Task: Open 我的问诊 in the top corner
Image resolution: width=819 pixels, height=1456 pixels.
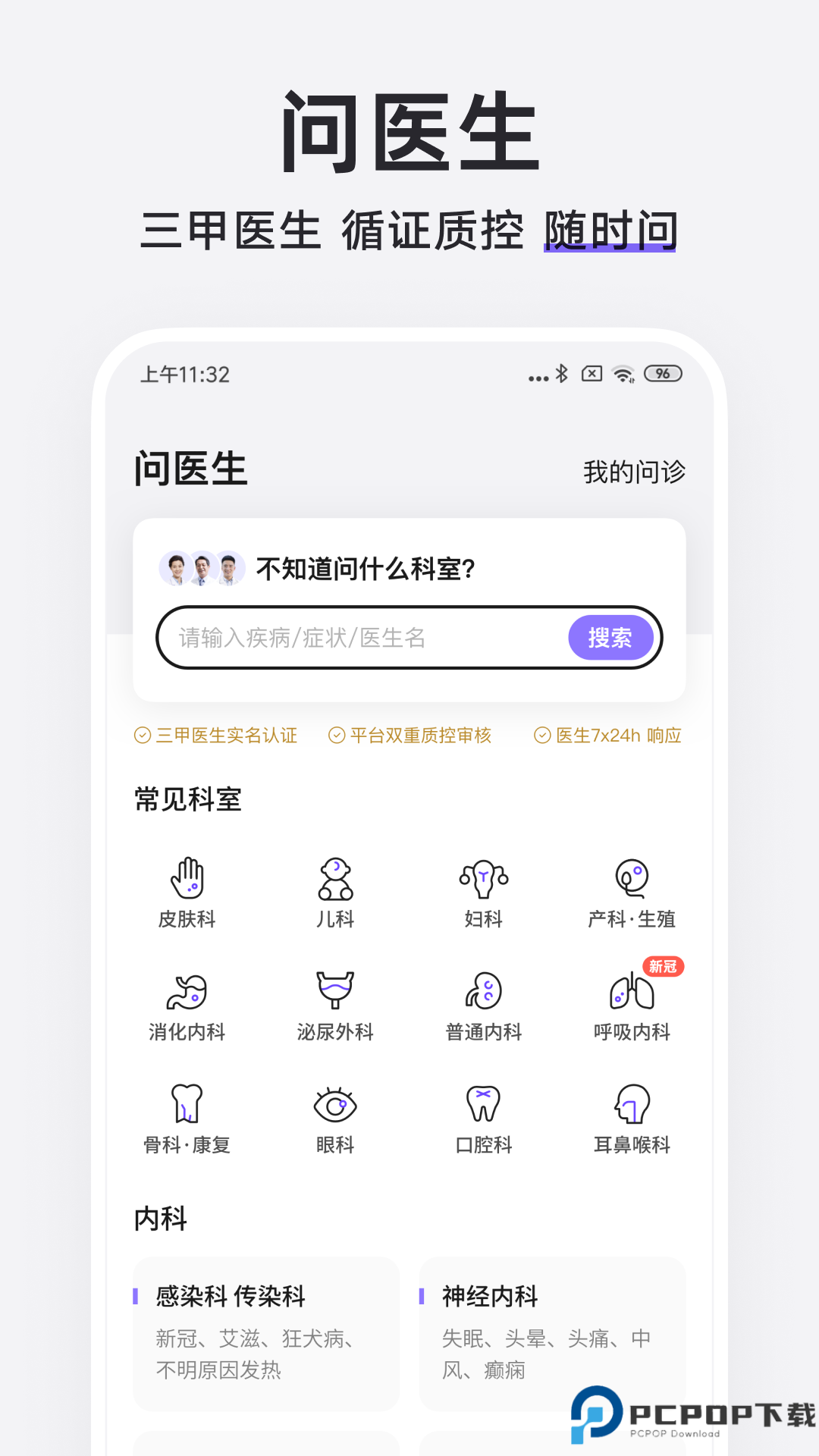Action: click(634, 472)
